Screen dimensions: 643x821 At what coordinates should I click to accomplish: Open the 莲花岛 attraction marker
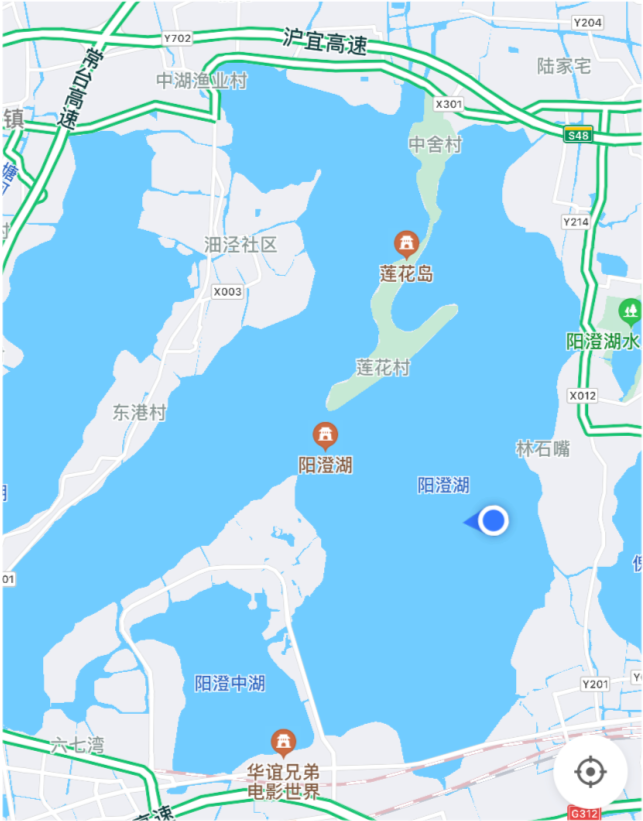coord(406,244)
